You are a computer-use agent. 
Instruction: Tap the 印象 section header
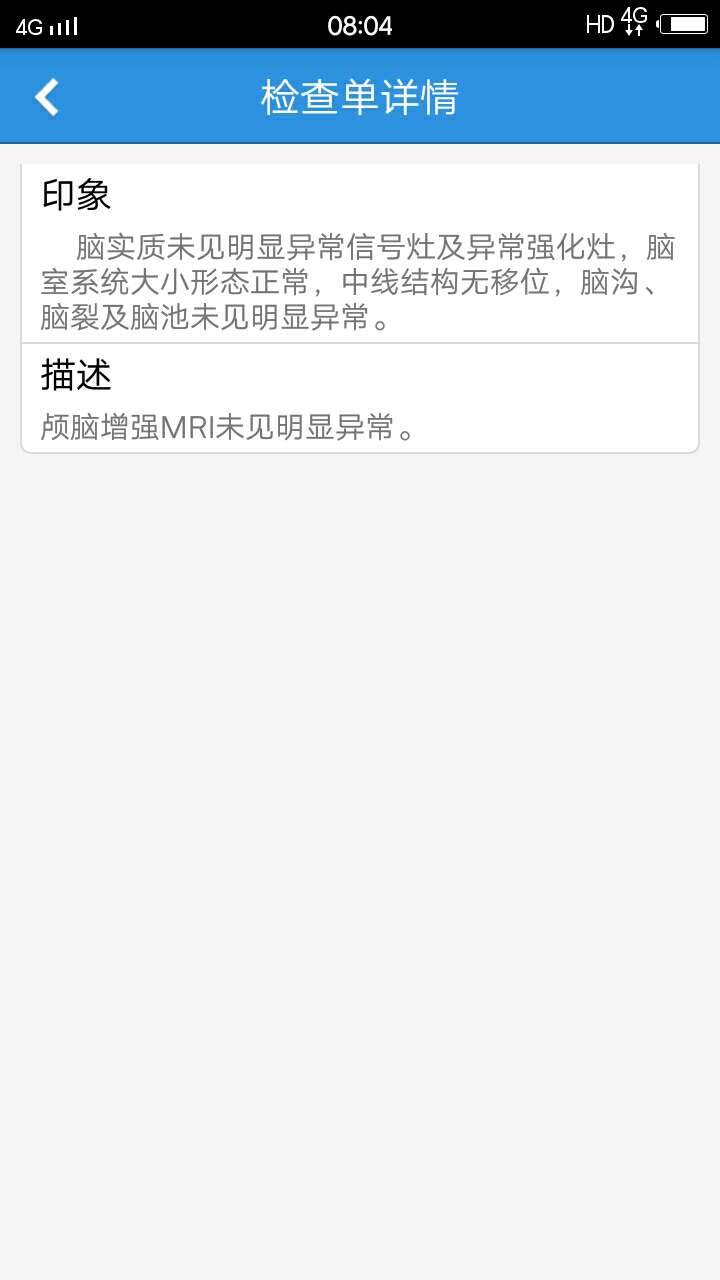click(75, 196)
